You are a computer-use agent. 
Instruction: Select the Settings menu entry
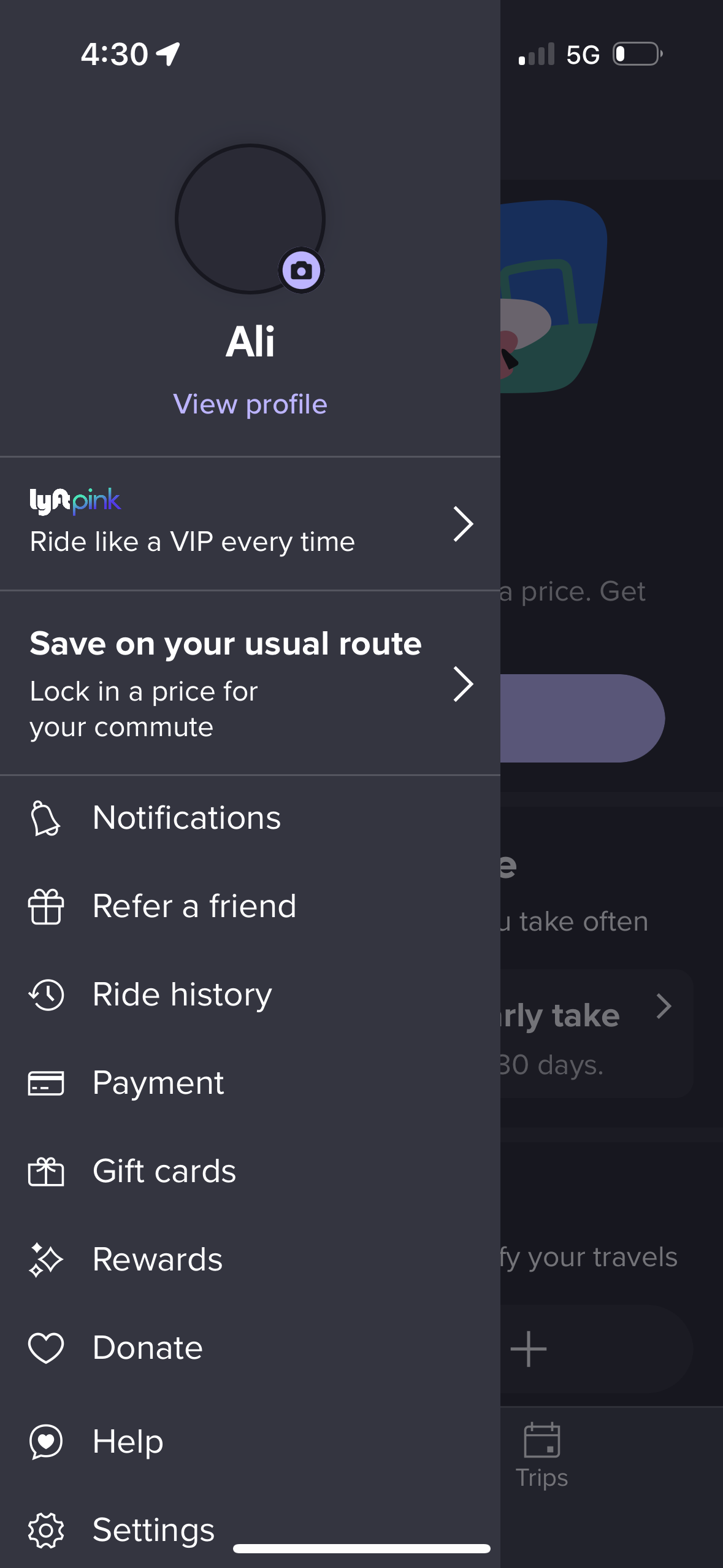pos(153,1529)
